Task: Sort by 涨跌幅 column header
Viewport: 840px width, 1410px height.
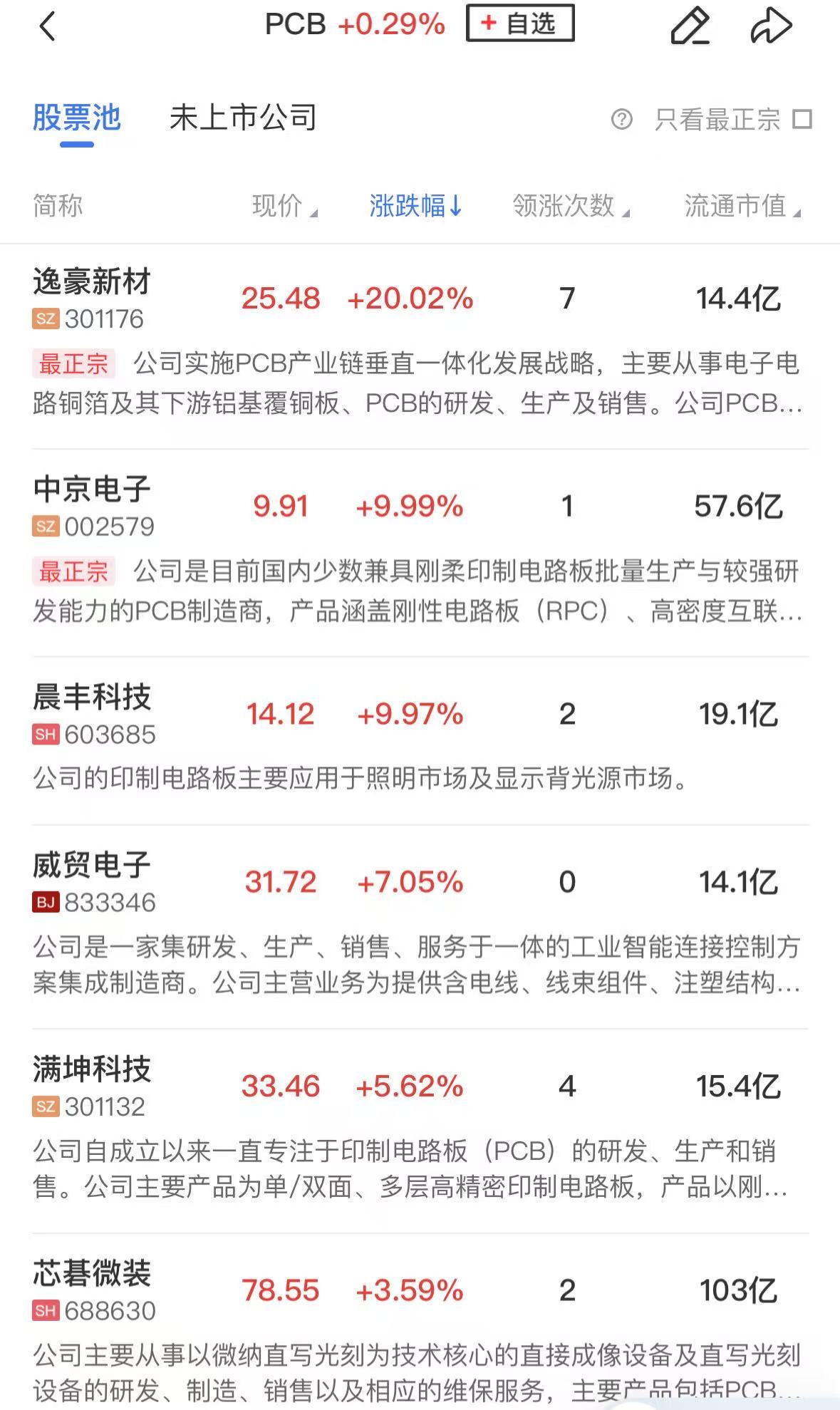Action: (x=416, y=206)
